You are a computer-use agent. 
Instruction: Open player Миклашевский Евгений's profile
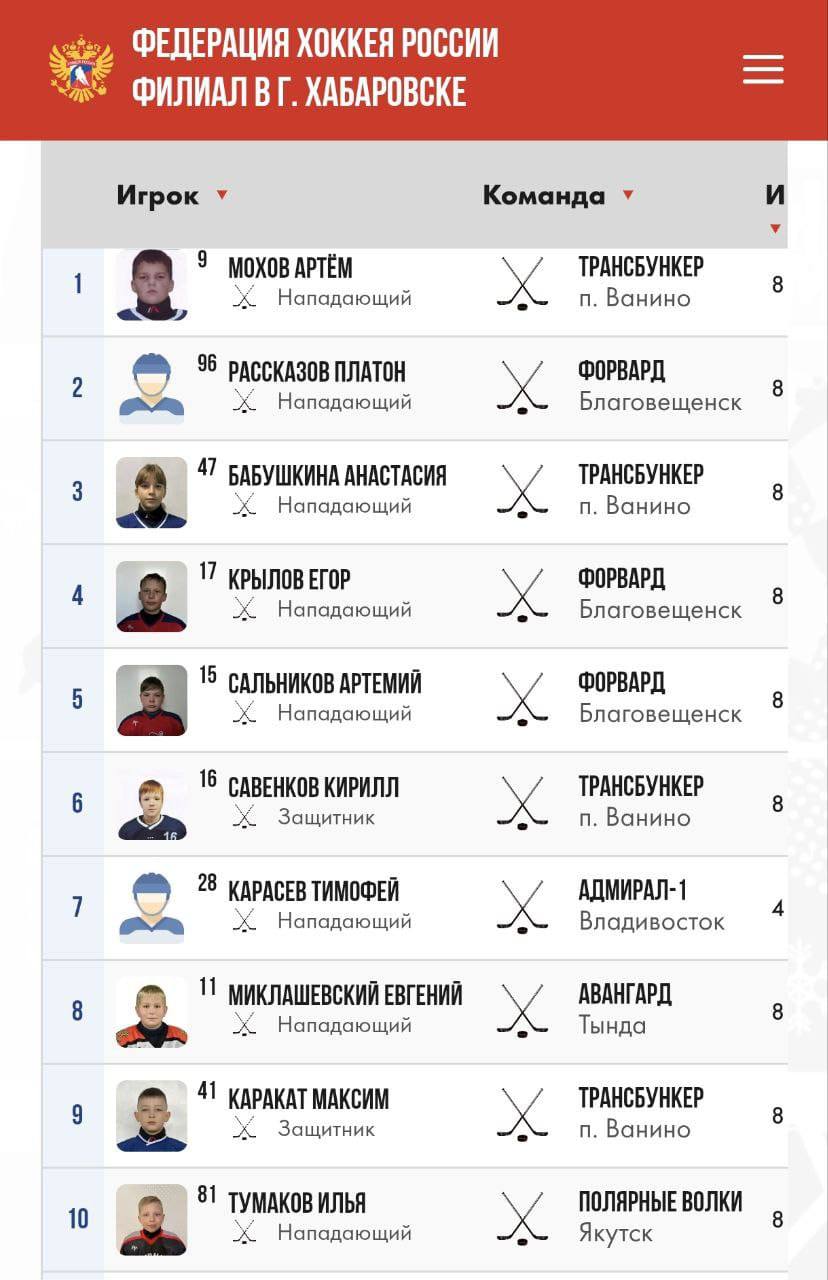coord(345,995)
